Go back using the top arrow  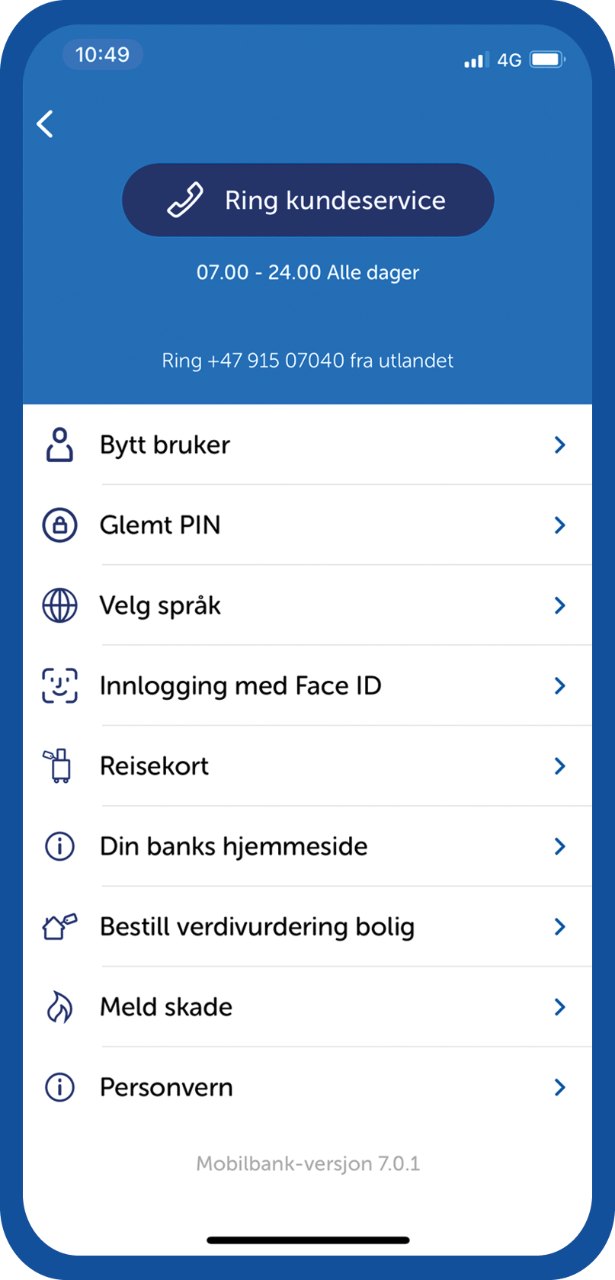(45, 124)
